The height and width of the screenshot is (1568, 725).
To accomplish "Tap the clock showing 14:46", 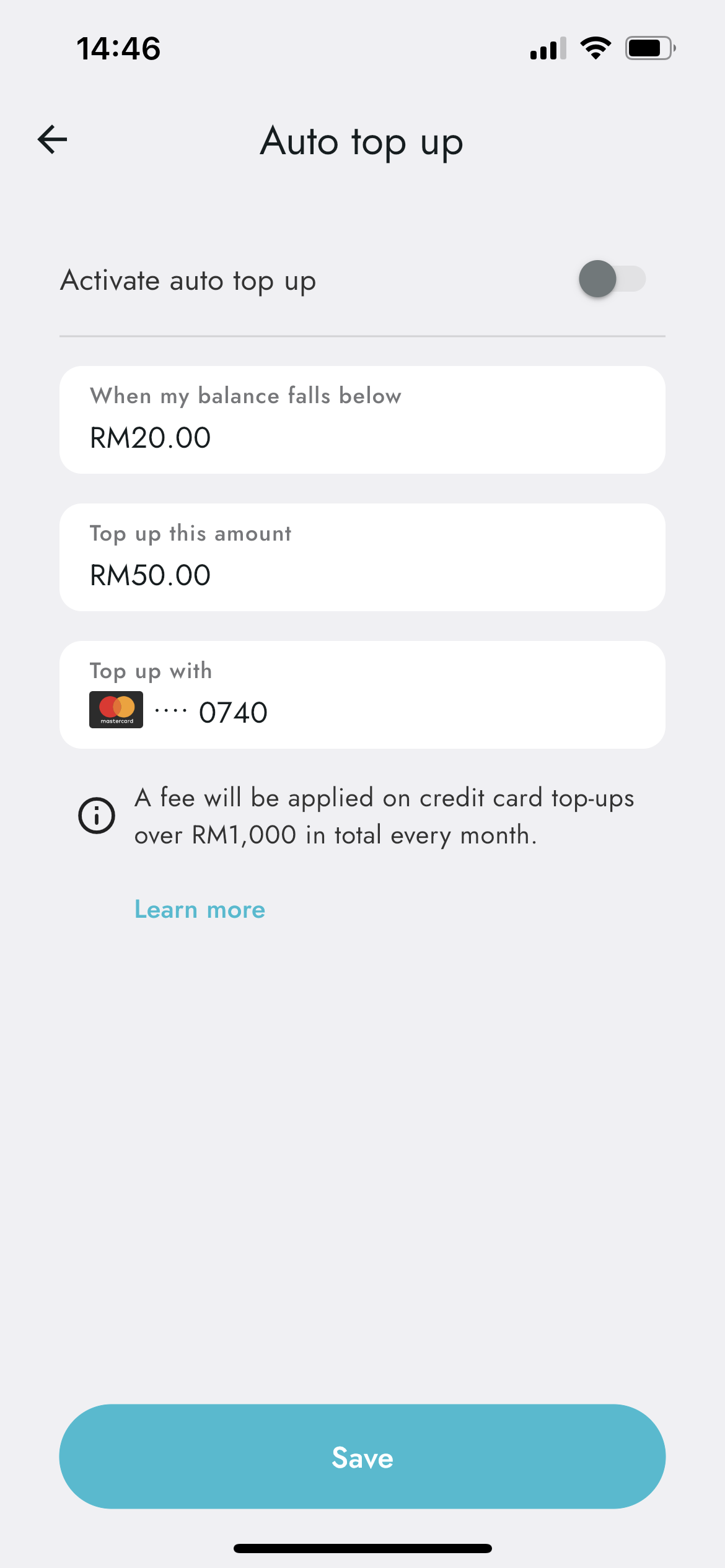I will pos(118,48).
